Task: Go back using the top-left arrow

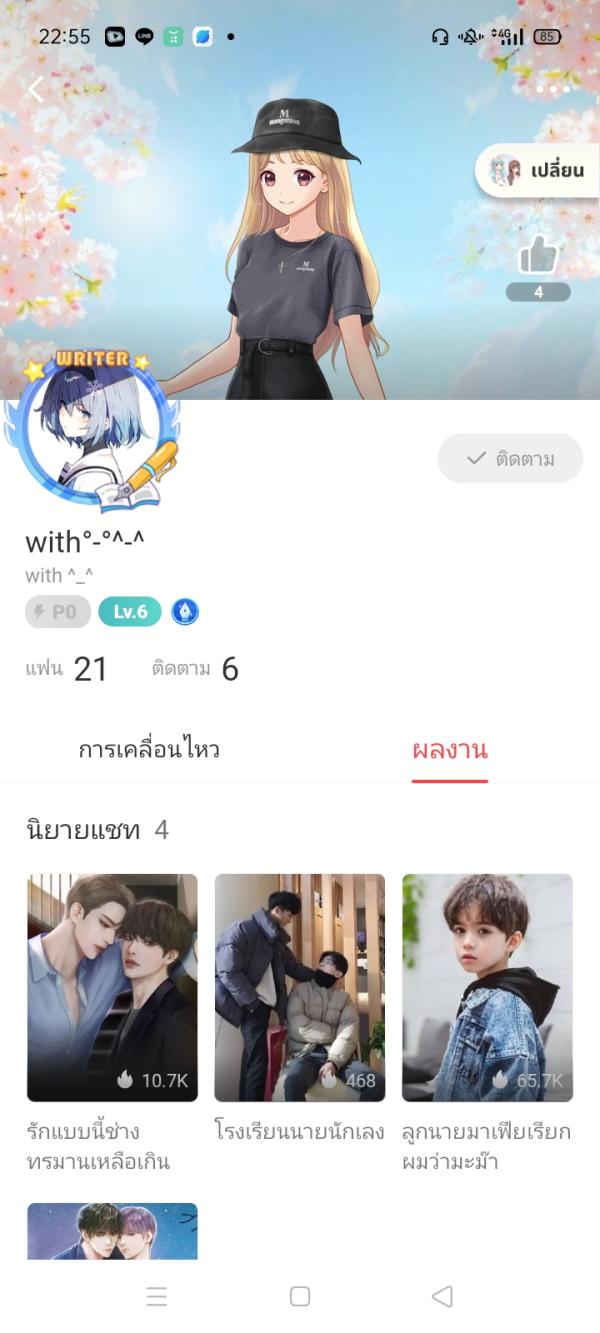Action: tap(36, 89)
